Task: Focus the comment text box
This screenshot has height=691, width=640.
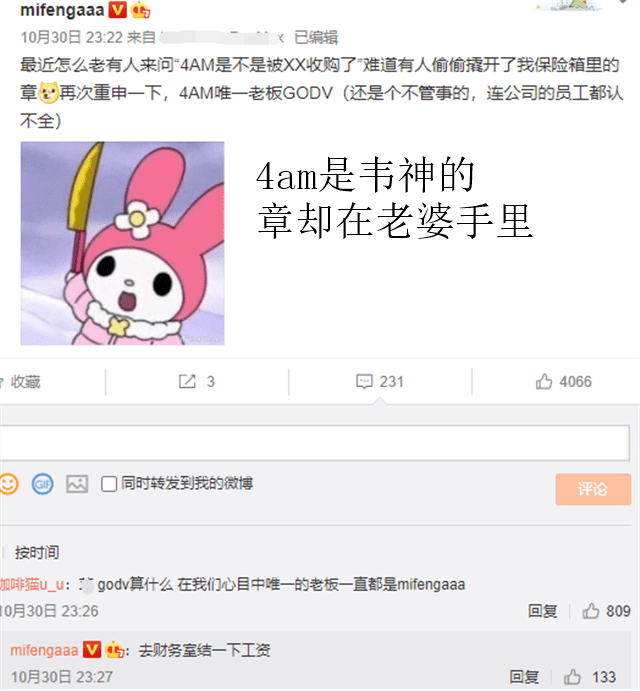Action: pos(314,443)
